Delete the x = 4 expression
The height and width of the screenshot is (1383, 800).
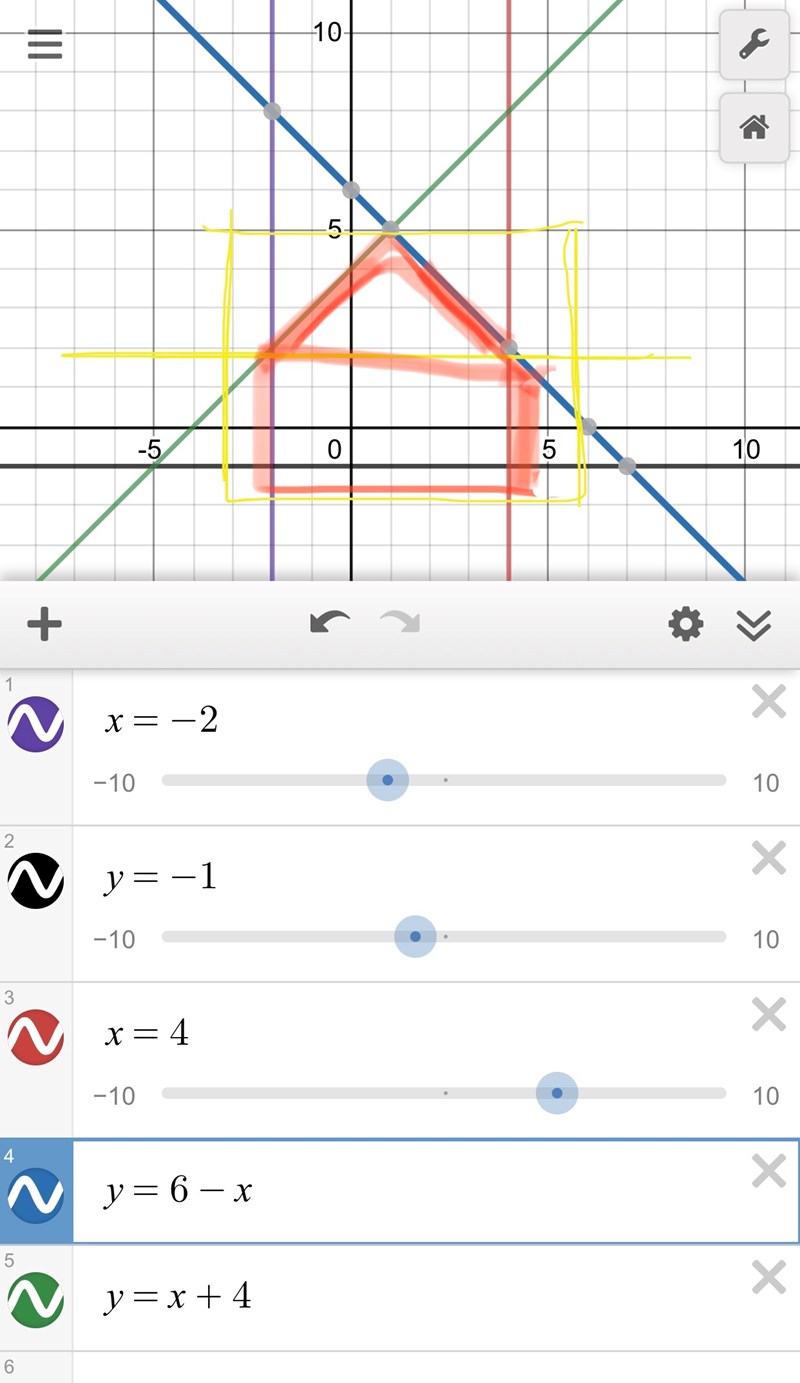pyautogui.click(x=768, y=1015)
